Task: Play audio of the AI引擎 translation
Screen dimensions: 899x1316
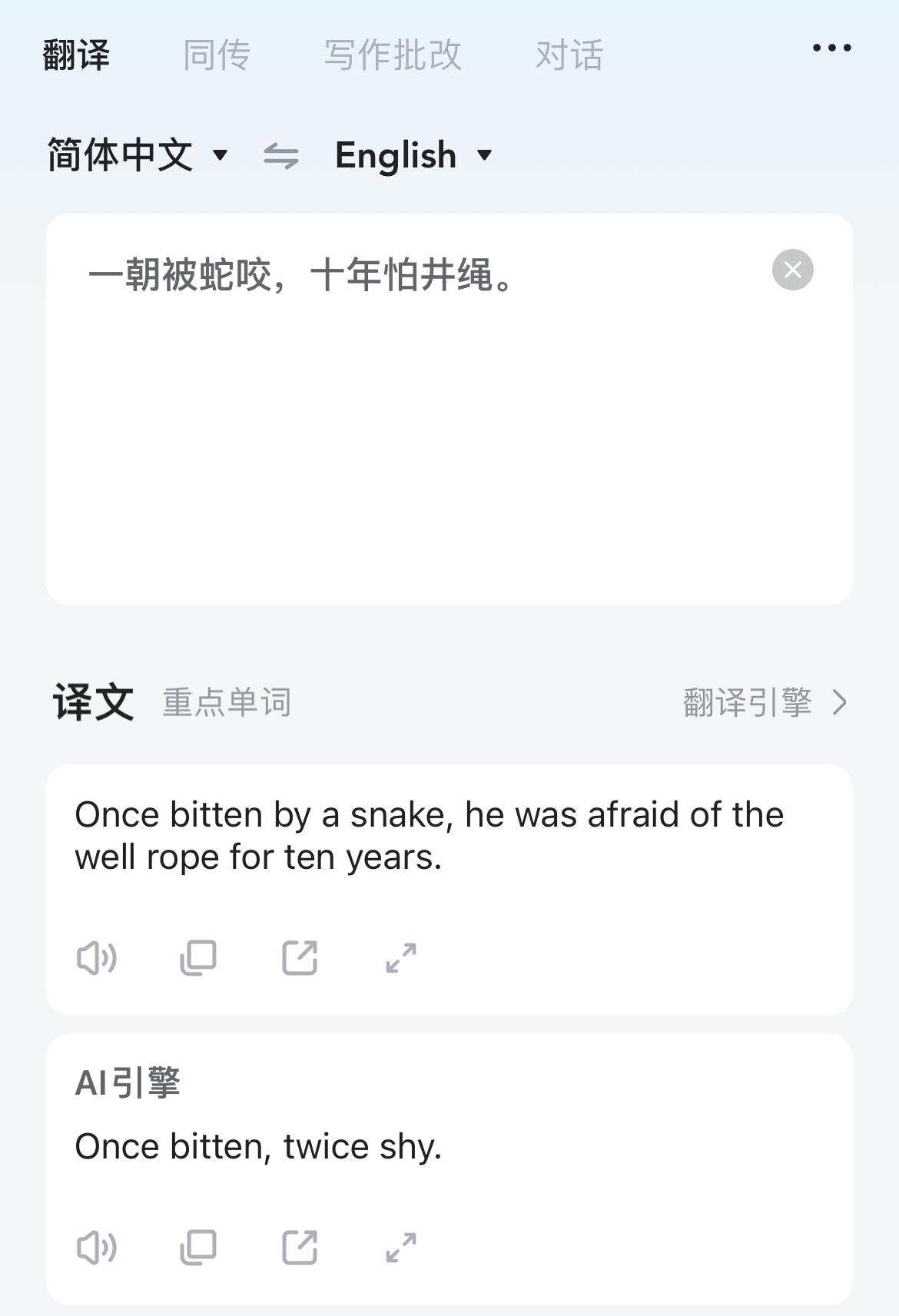Action: tap(97, 1248)
